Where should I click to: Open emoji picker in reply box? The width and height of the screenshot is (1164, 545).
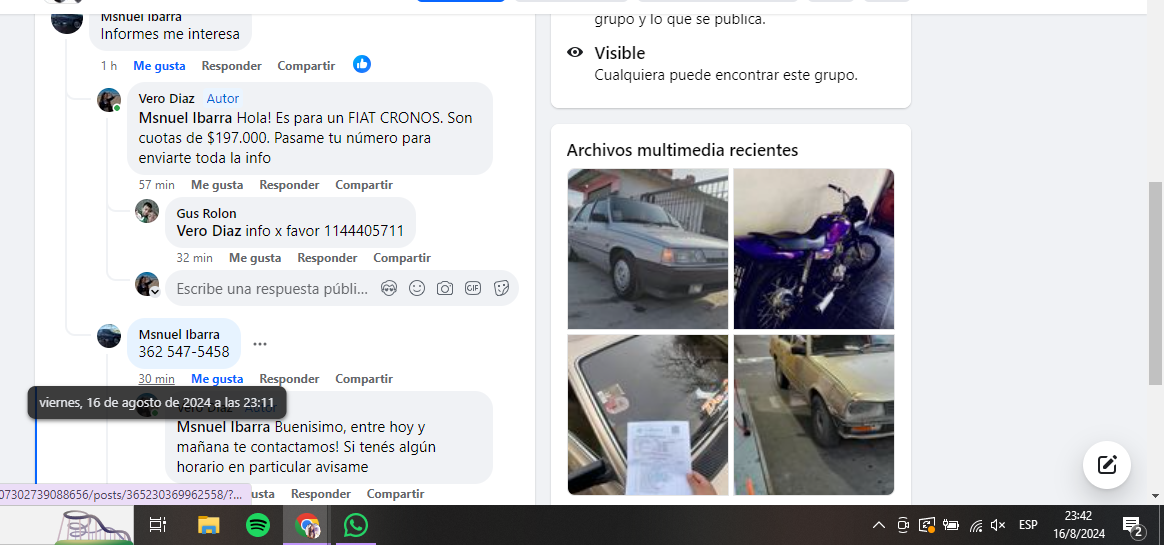417,288
